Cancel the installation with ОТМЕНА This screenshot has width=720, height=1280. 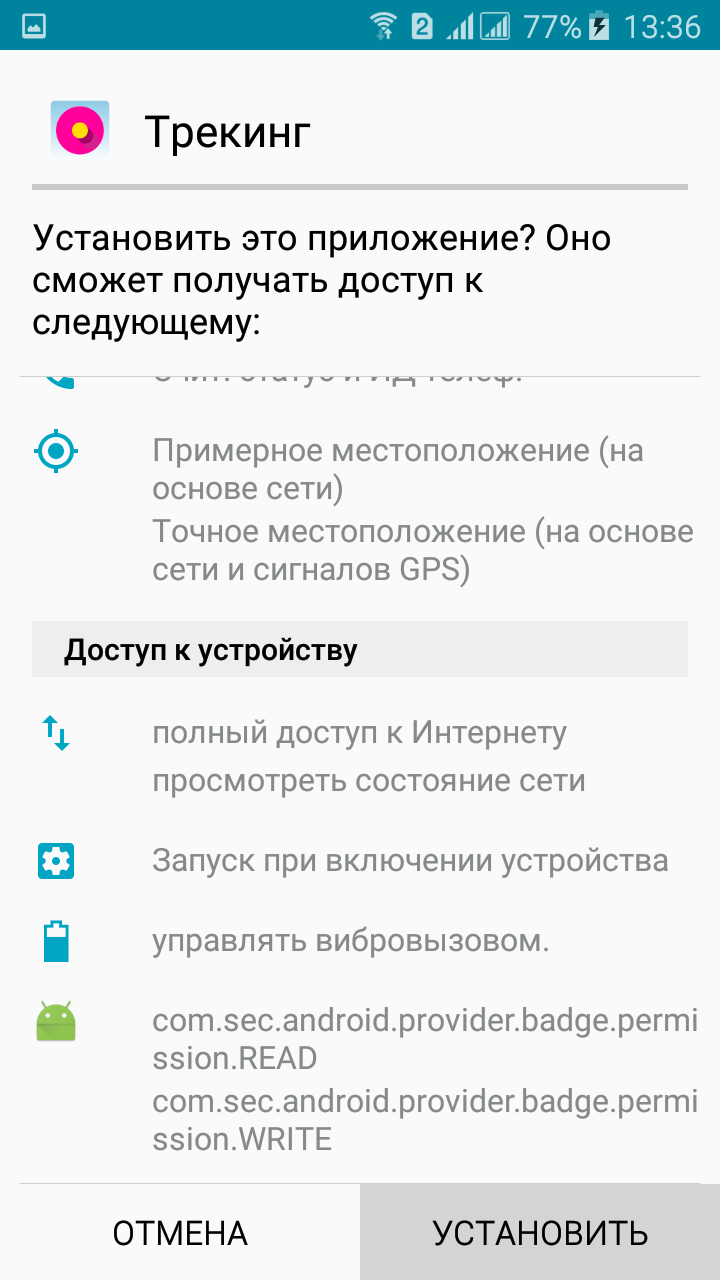tap(180, 1233)
